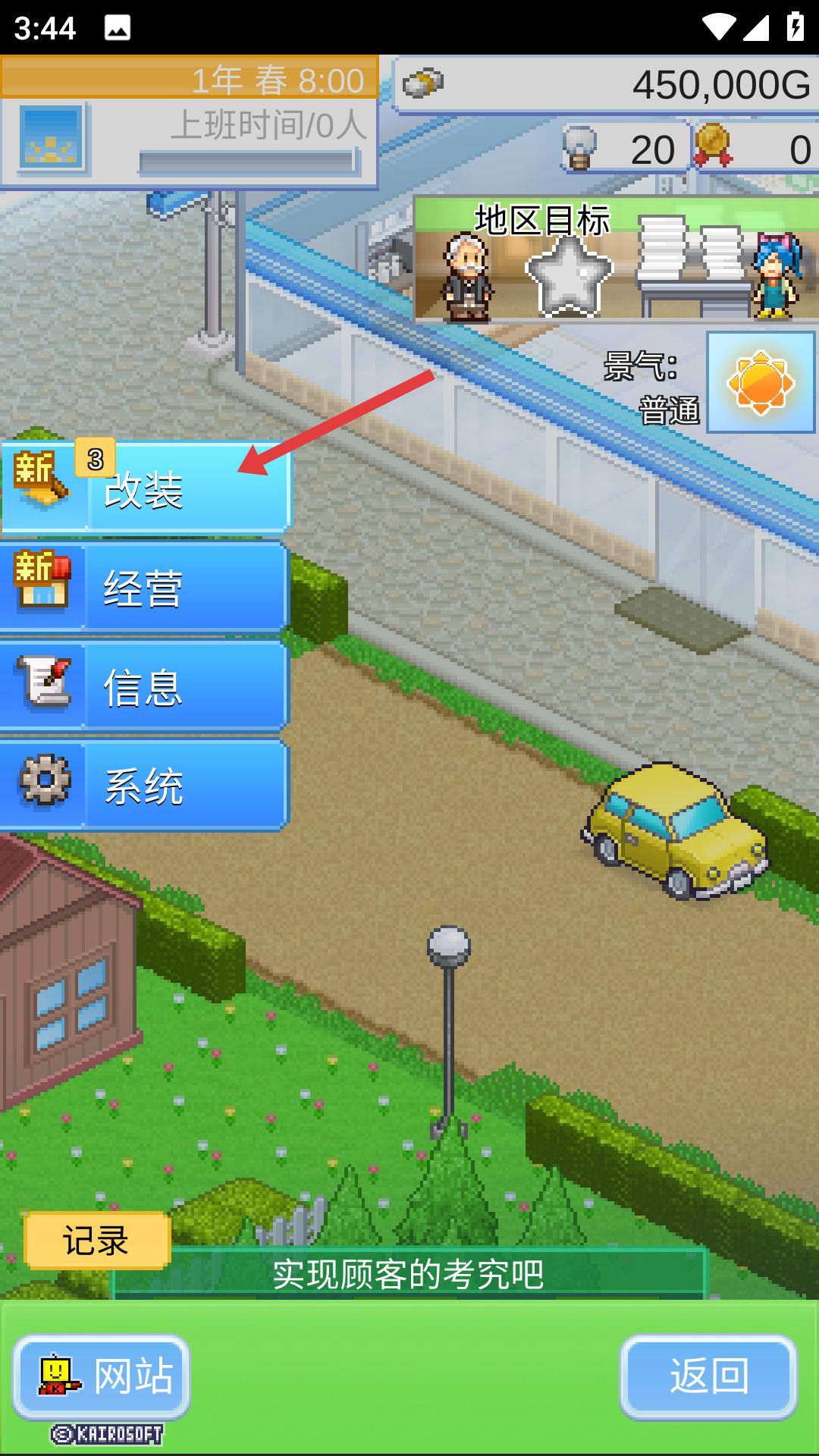This screenshot has width=819, height=1456.
Task: Select the 信息 menu item
Action: click(x=144, y=687)
